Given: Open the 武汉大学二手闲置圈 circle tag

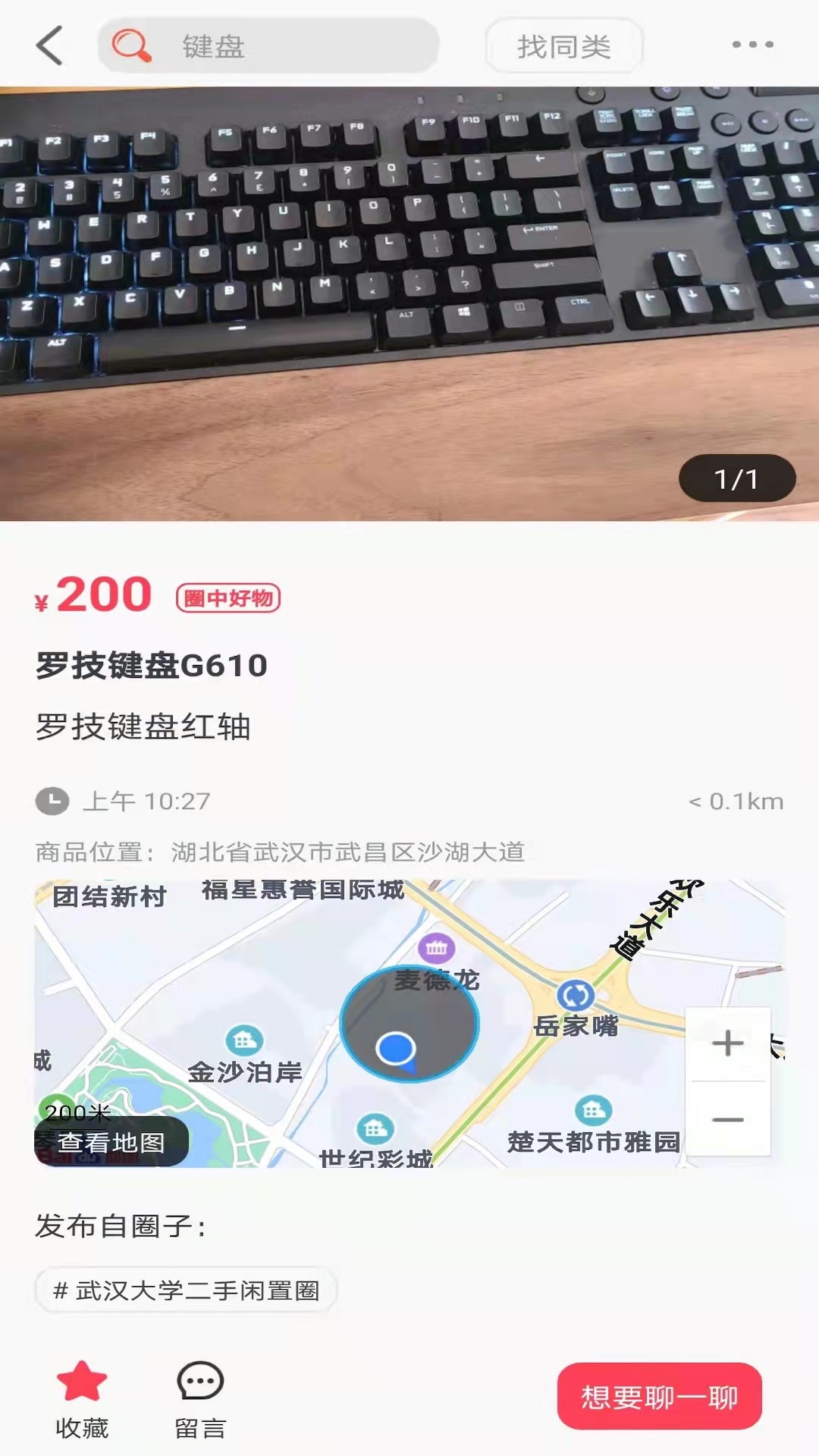Looking at the screenshot, I should click(x=187, y=1290).
